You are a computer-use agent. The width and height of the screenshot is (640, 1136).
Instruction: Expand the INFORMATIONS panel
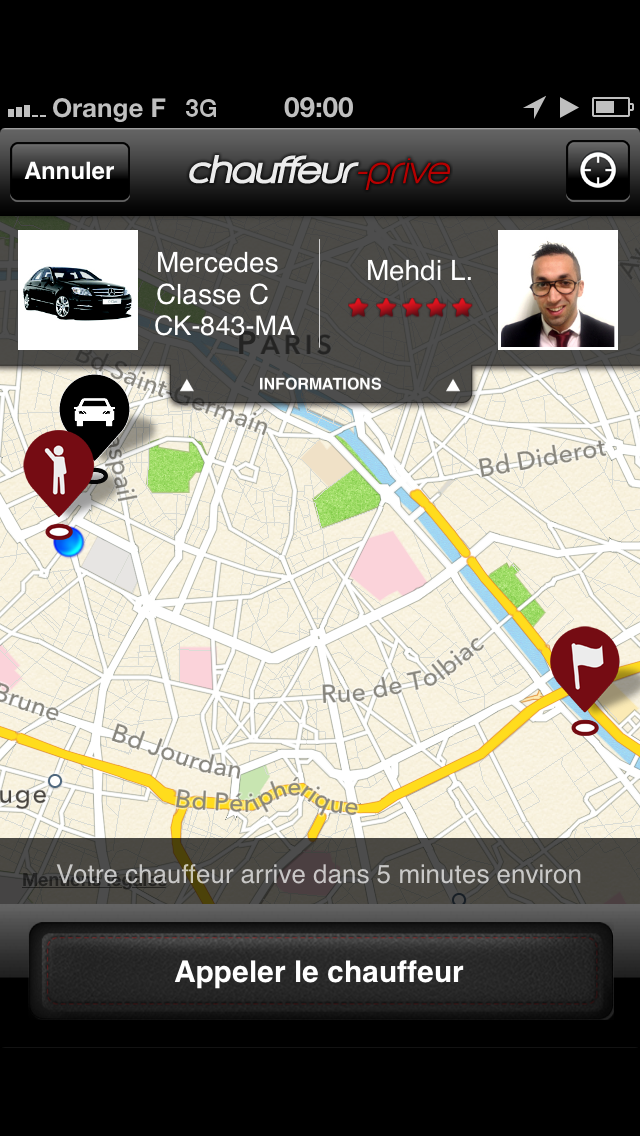pos(320,384)
